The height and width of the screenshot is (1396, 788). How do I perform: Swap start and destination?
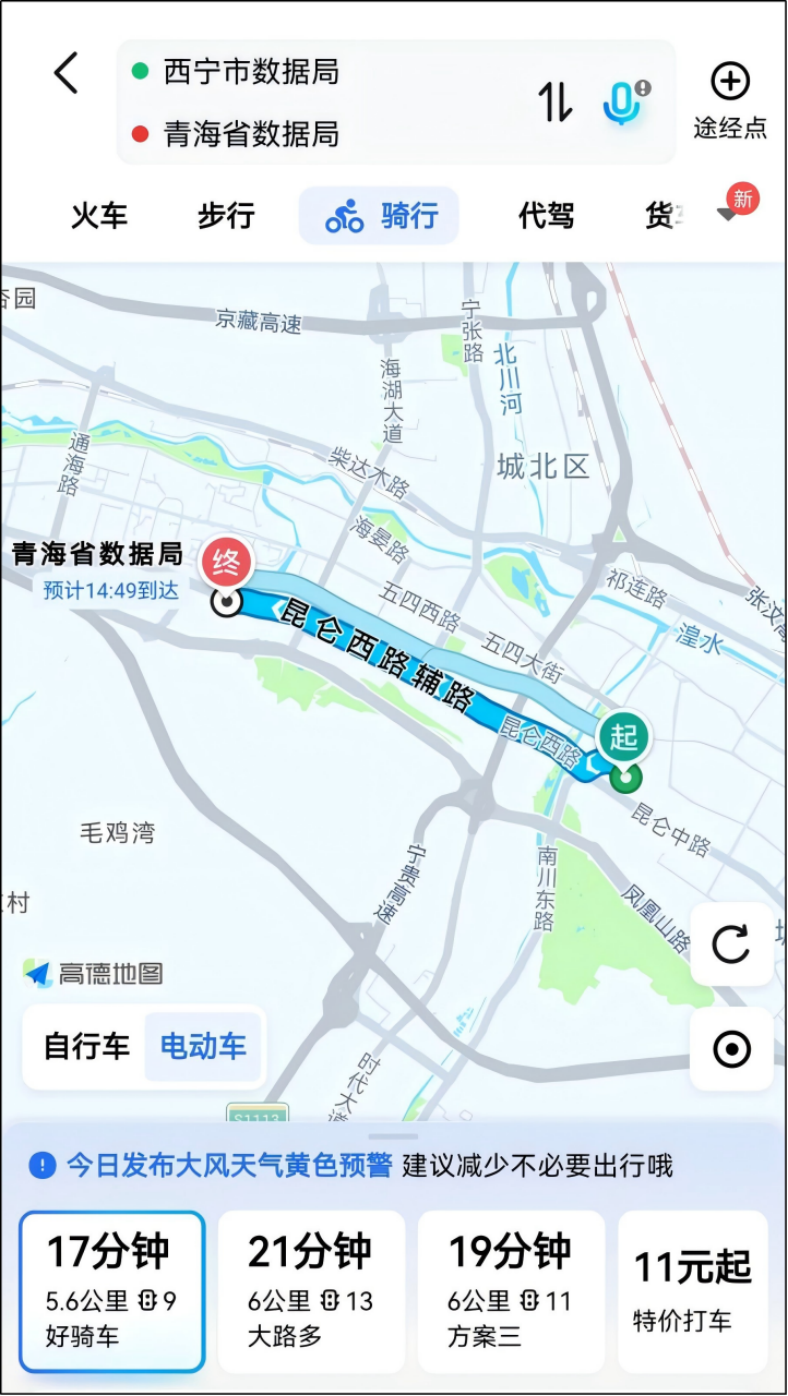click(x=556, y=102)
